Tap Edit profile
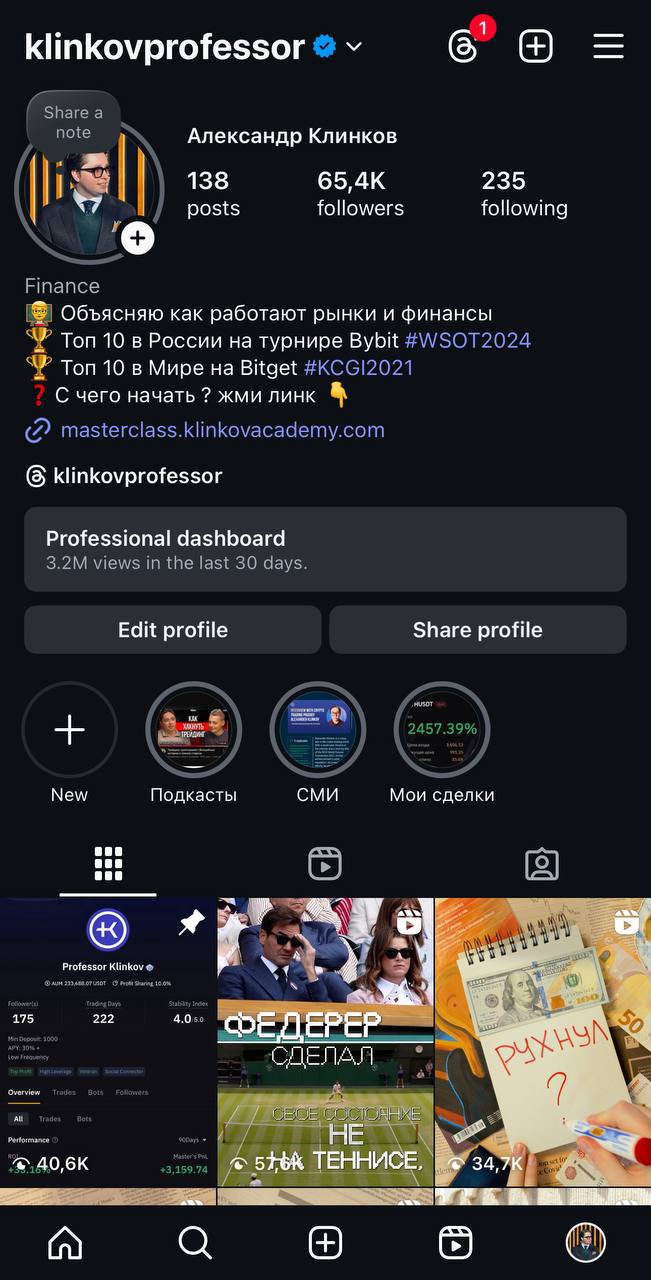 [173, 630]
